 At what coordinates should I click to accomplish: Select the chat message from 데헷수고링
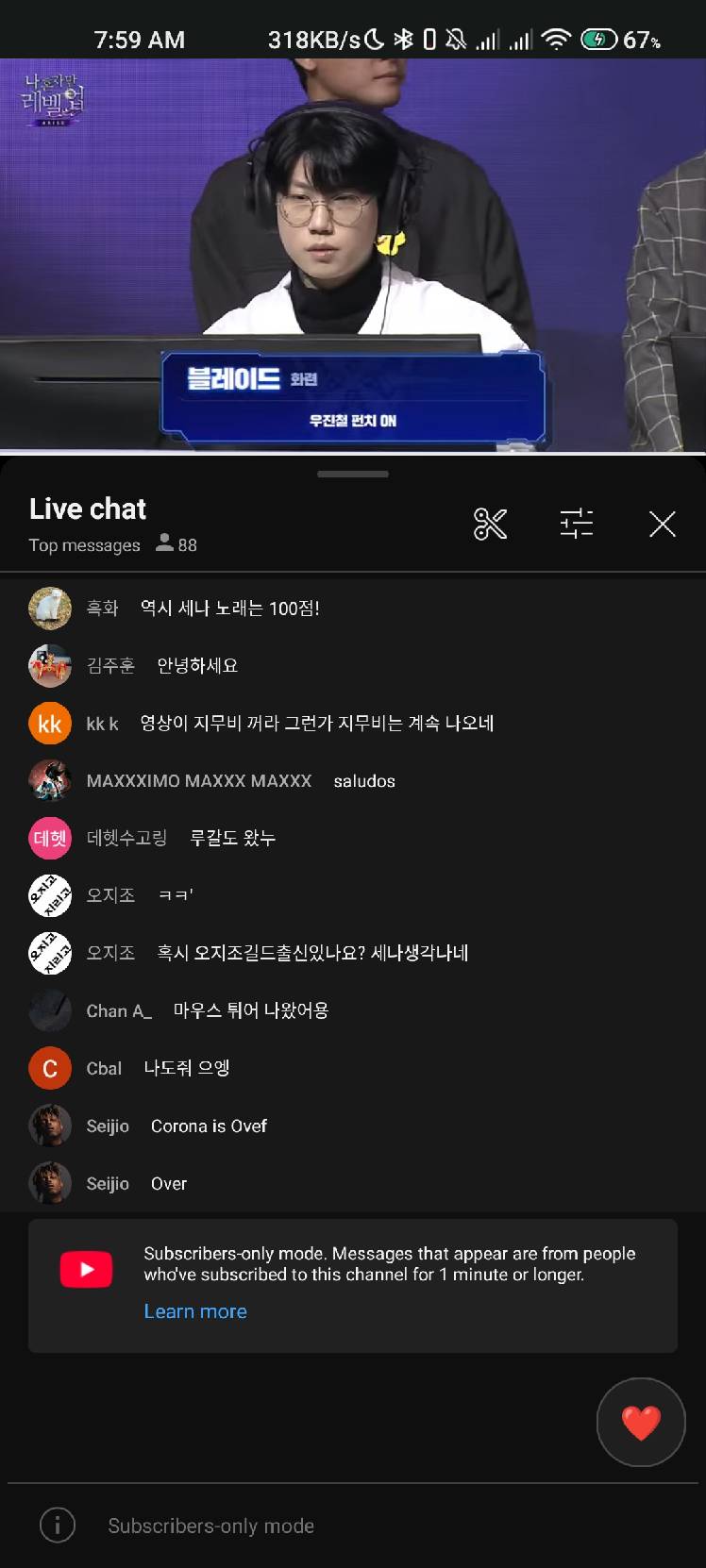pyautogui.click(x=232, y=838)
